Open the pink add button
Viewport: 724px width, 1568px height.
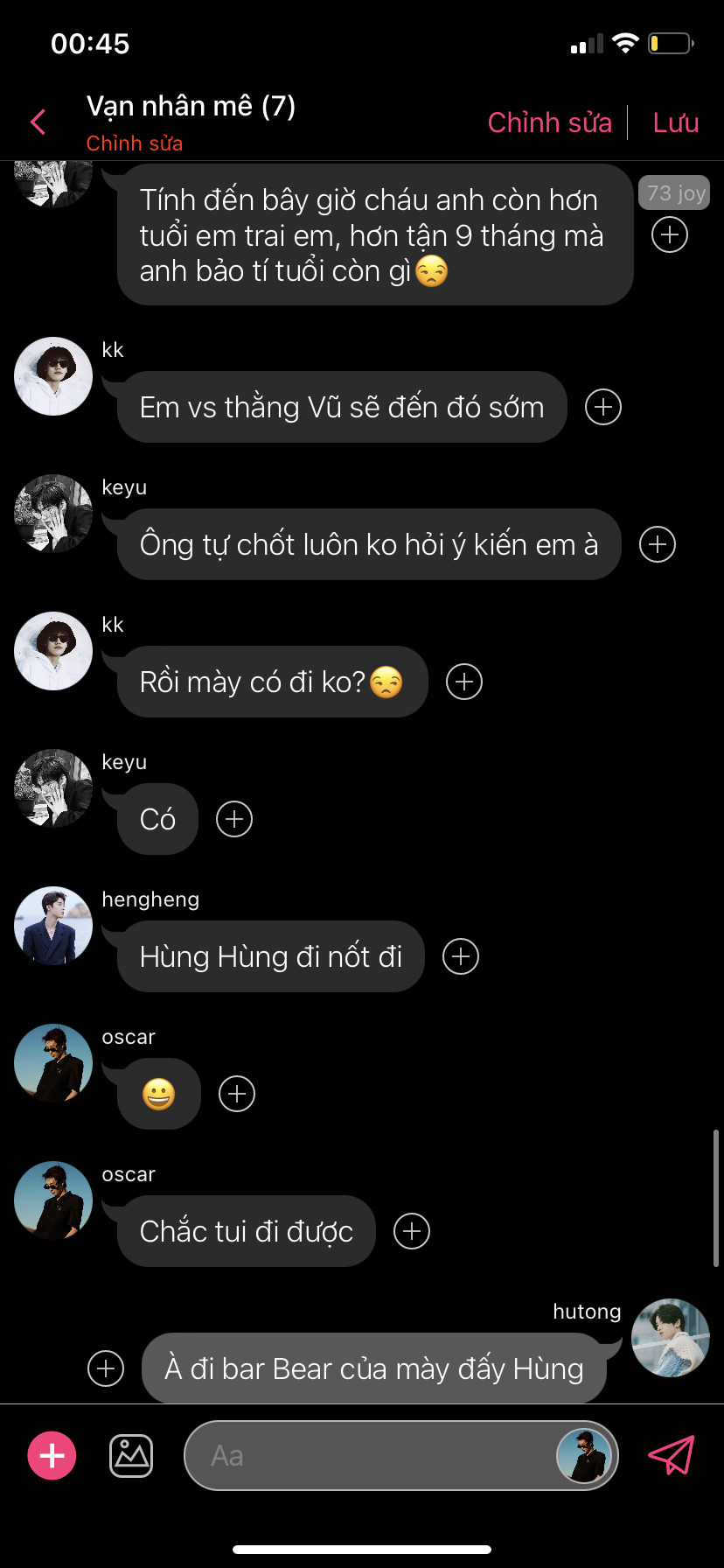pos(52,1455)
